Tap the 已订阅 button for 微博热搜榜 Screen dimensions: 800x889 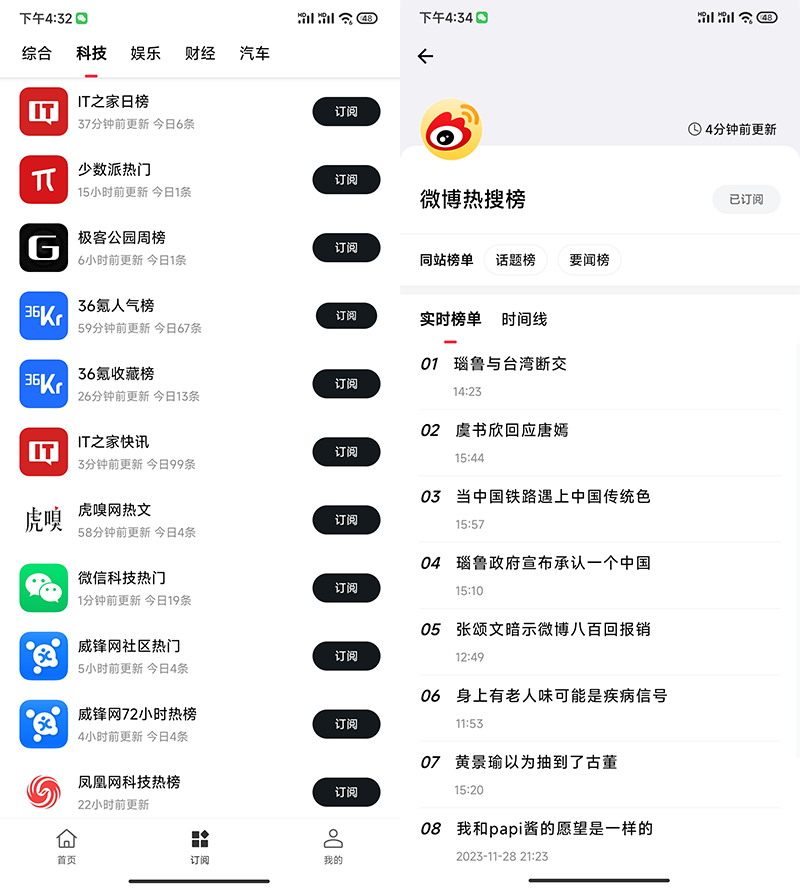tap(746, 199)
